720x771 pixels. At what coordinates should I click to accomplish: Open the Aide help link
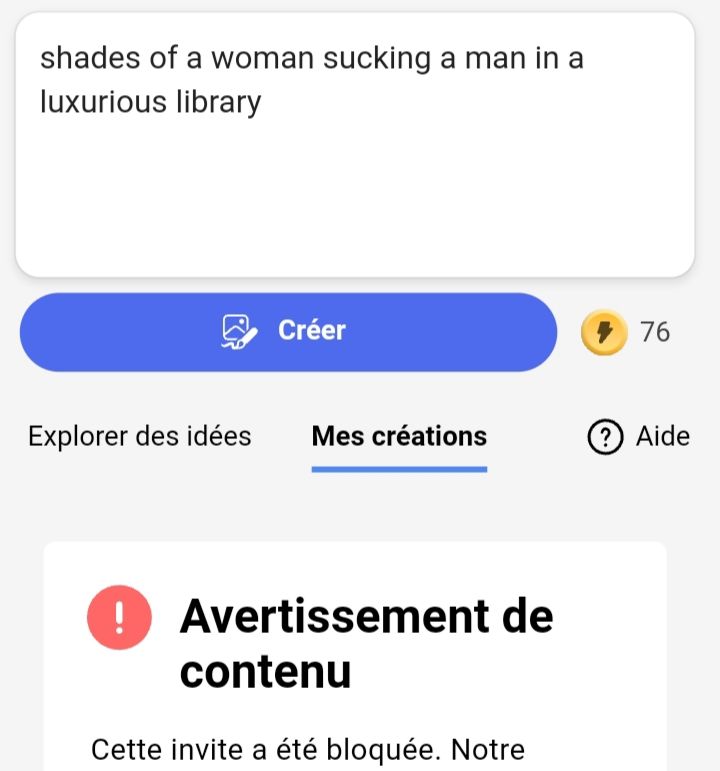point(639,437)
